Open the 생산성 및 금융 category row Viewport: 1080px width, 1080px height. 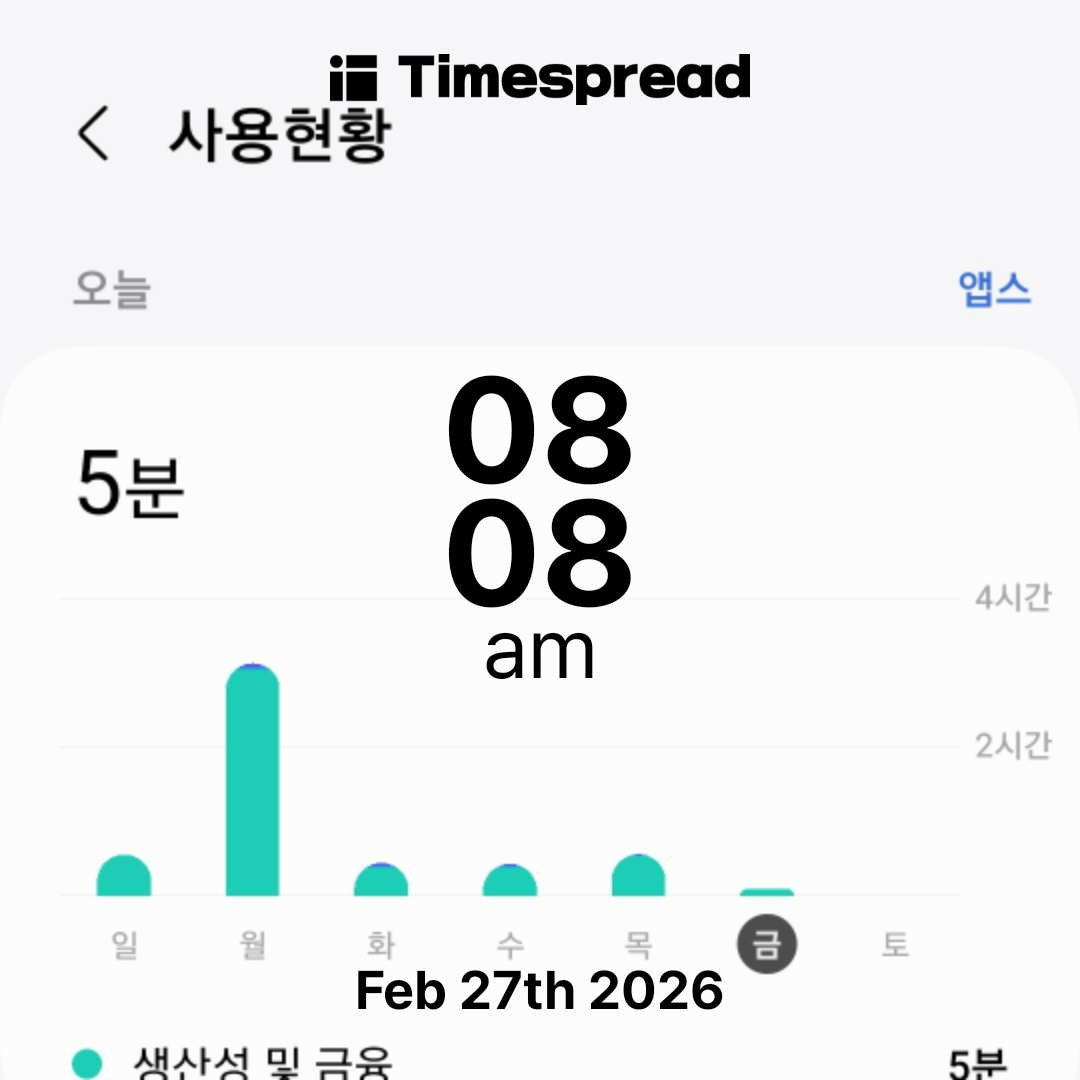tap(540, 1062)
